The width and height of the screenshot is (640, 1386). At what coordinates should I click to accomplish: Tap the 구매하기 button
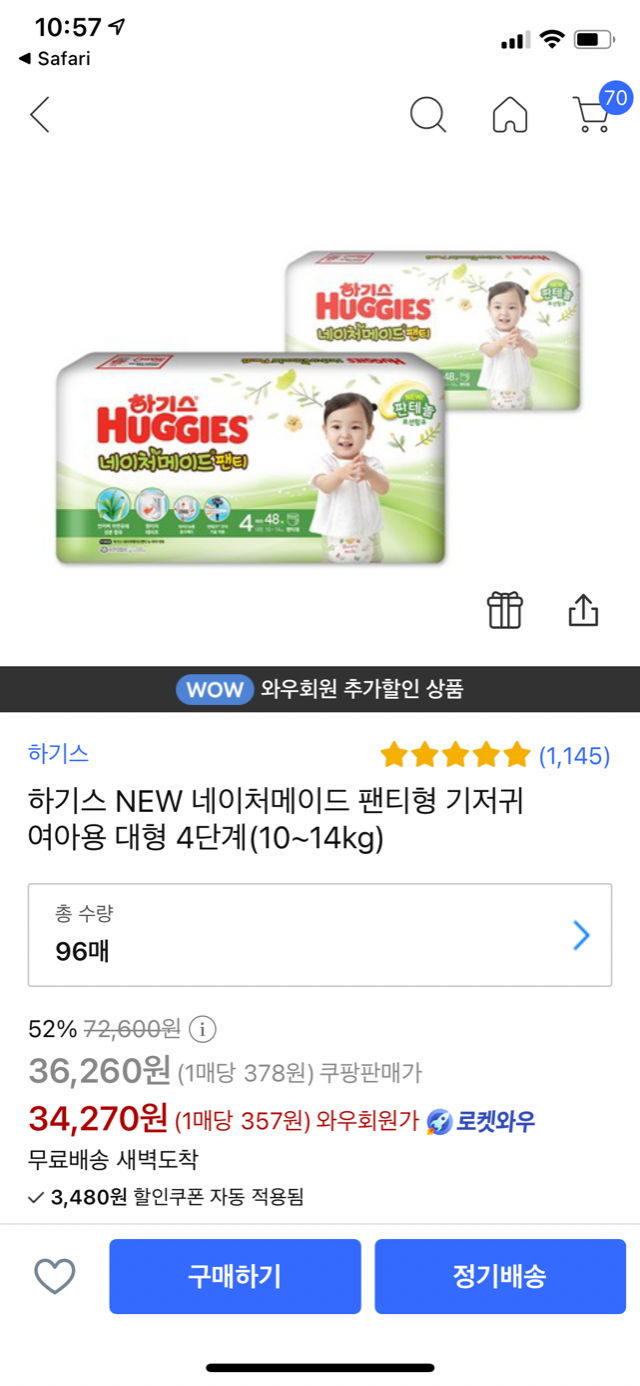click(235, 1276)
